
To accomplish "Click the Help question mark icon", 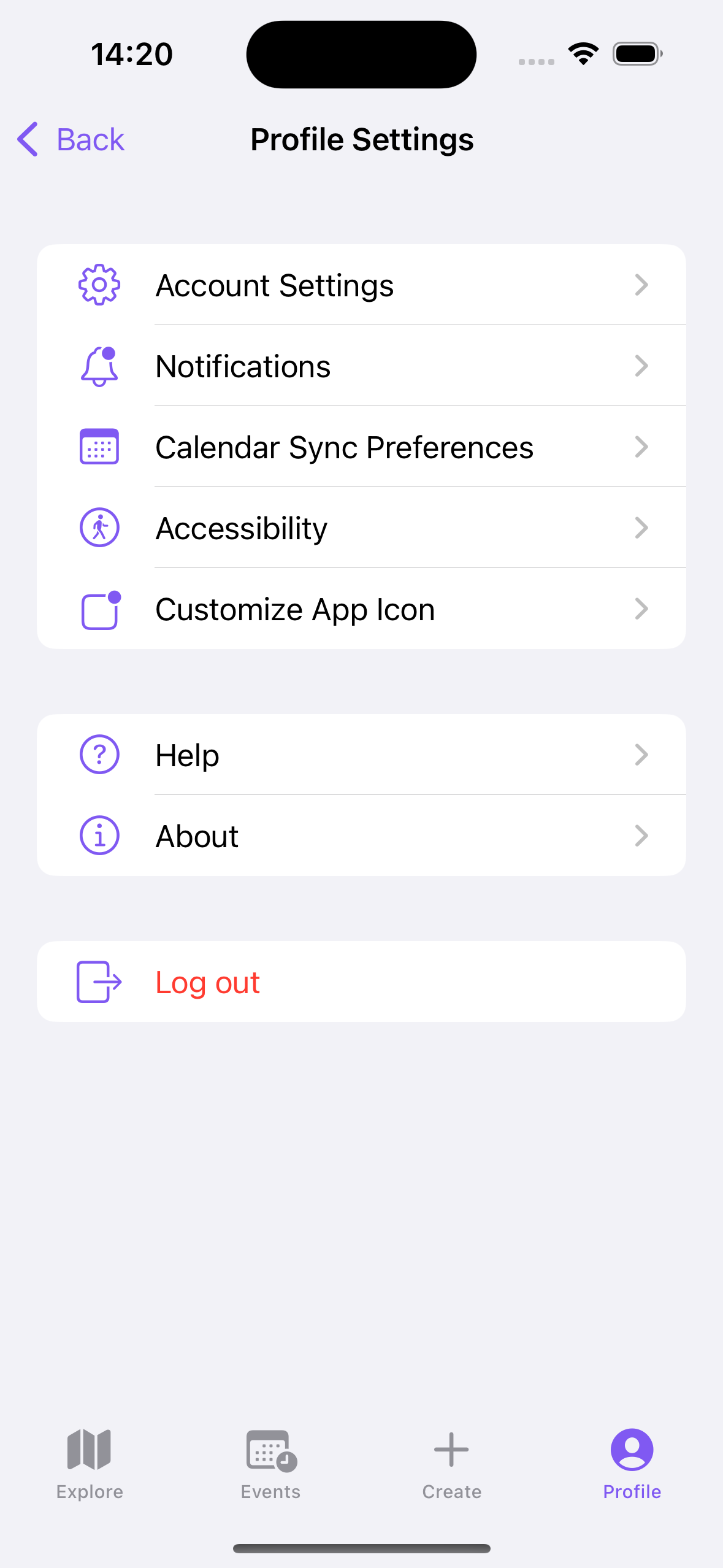I will click(99, 755).
